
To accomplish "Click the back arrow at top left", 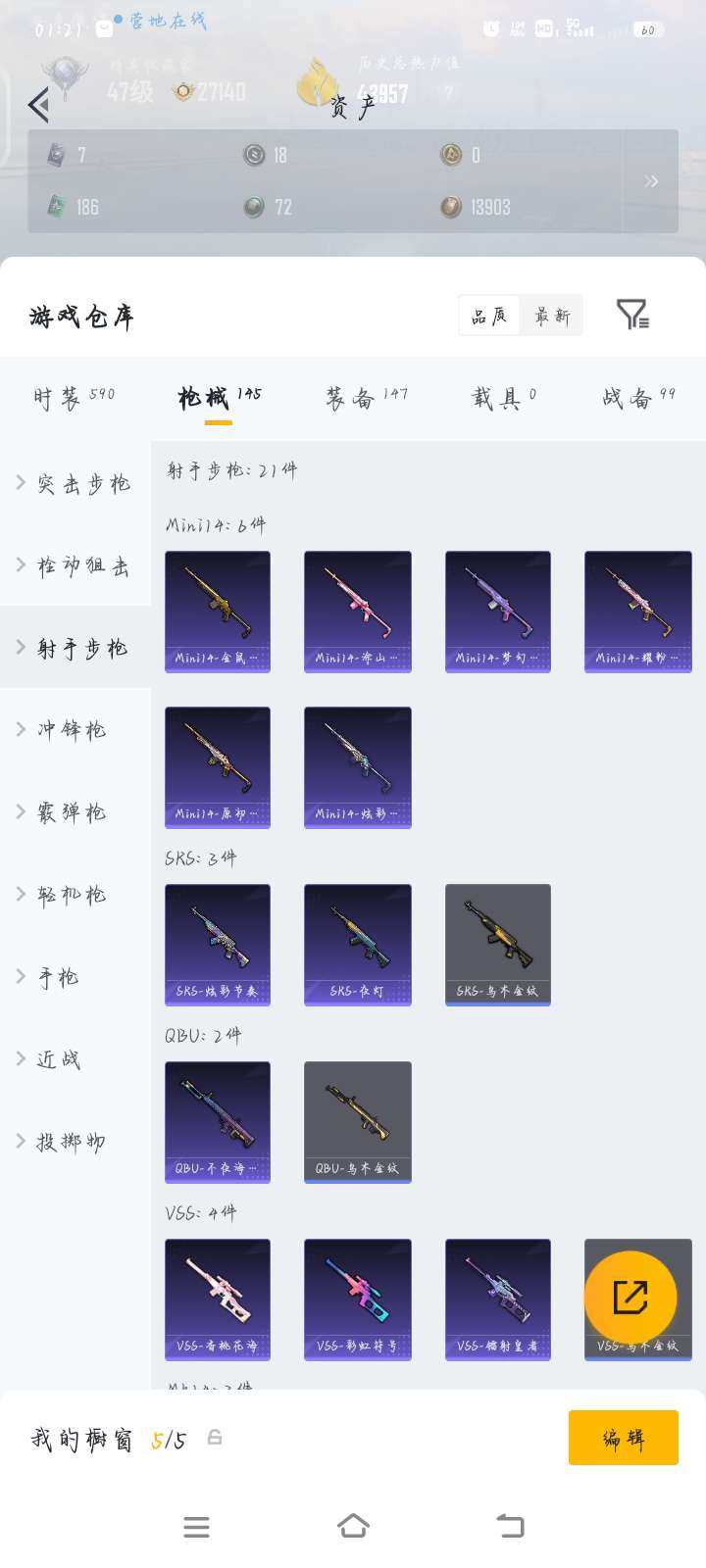I will (x=39, y=105).
